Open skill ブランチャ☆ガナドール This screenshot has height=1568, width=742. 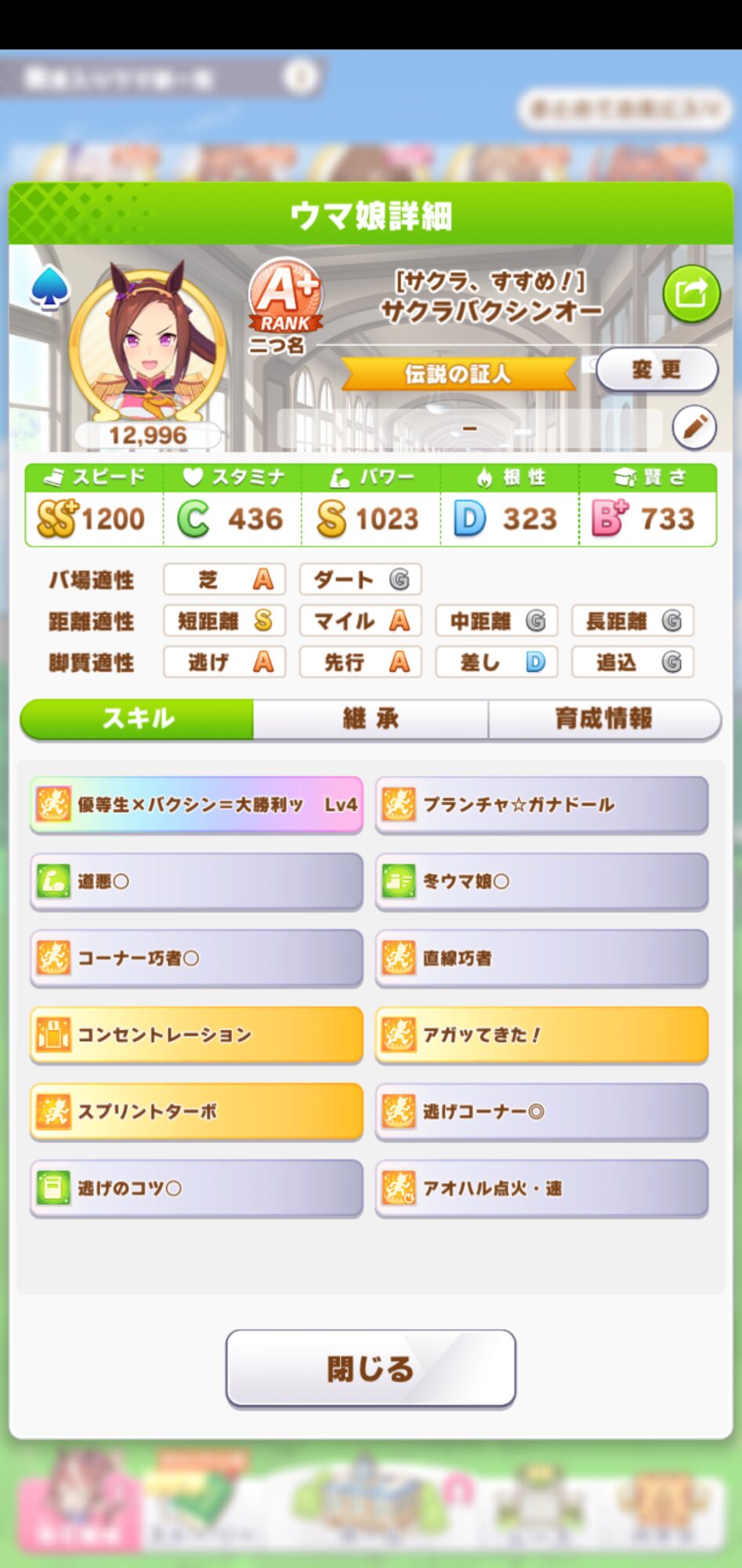point(541,804)
